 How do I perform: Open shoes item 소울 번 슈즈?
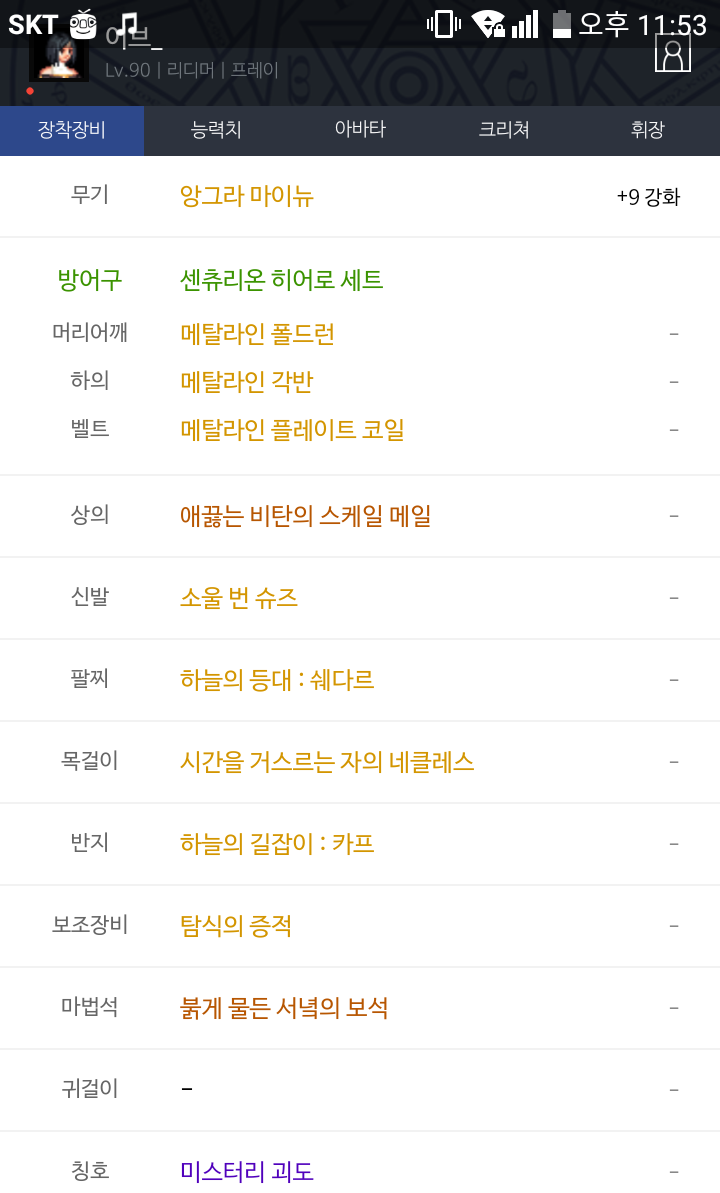[238, 598]
